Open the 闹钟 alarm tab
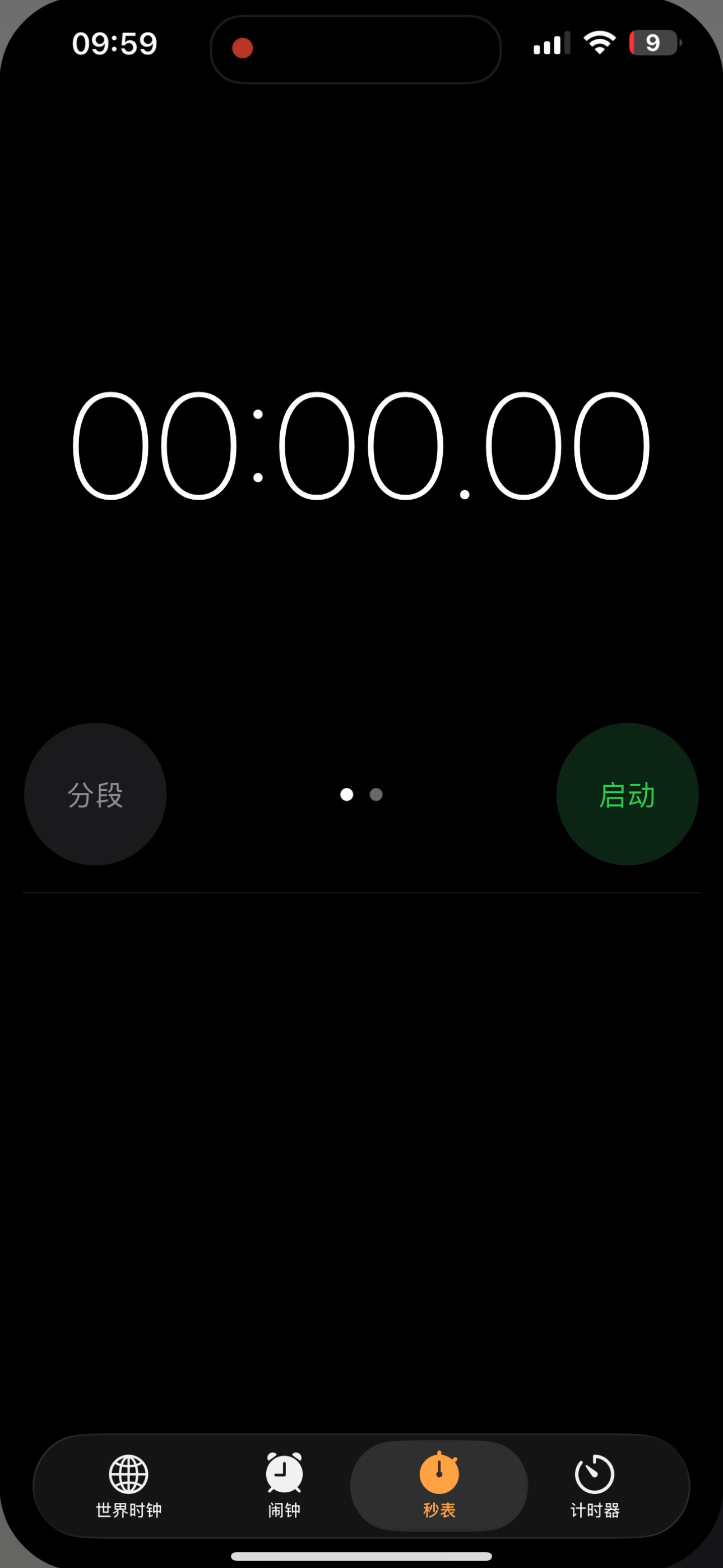Viewport: 723px width, 1568px height. [284, 1485]
